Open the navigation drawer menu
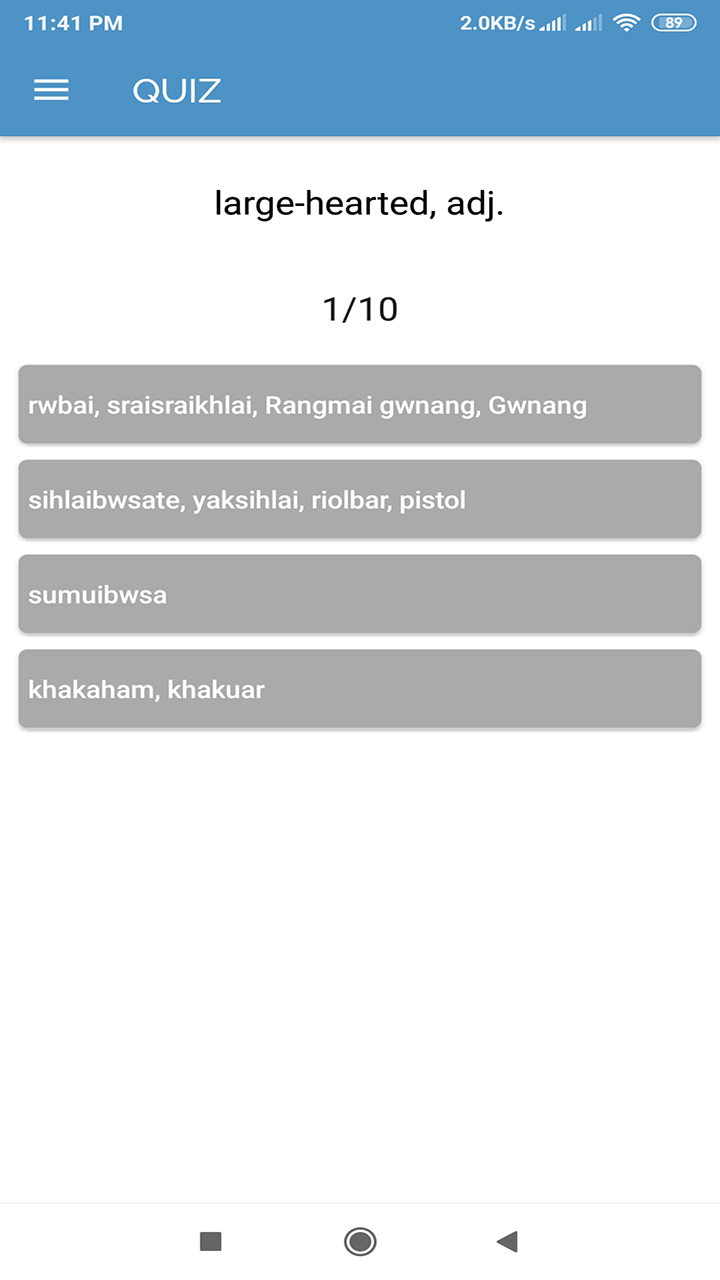This screenshot has width=720, height=1280. coord(51,90)
